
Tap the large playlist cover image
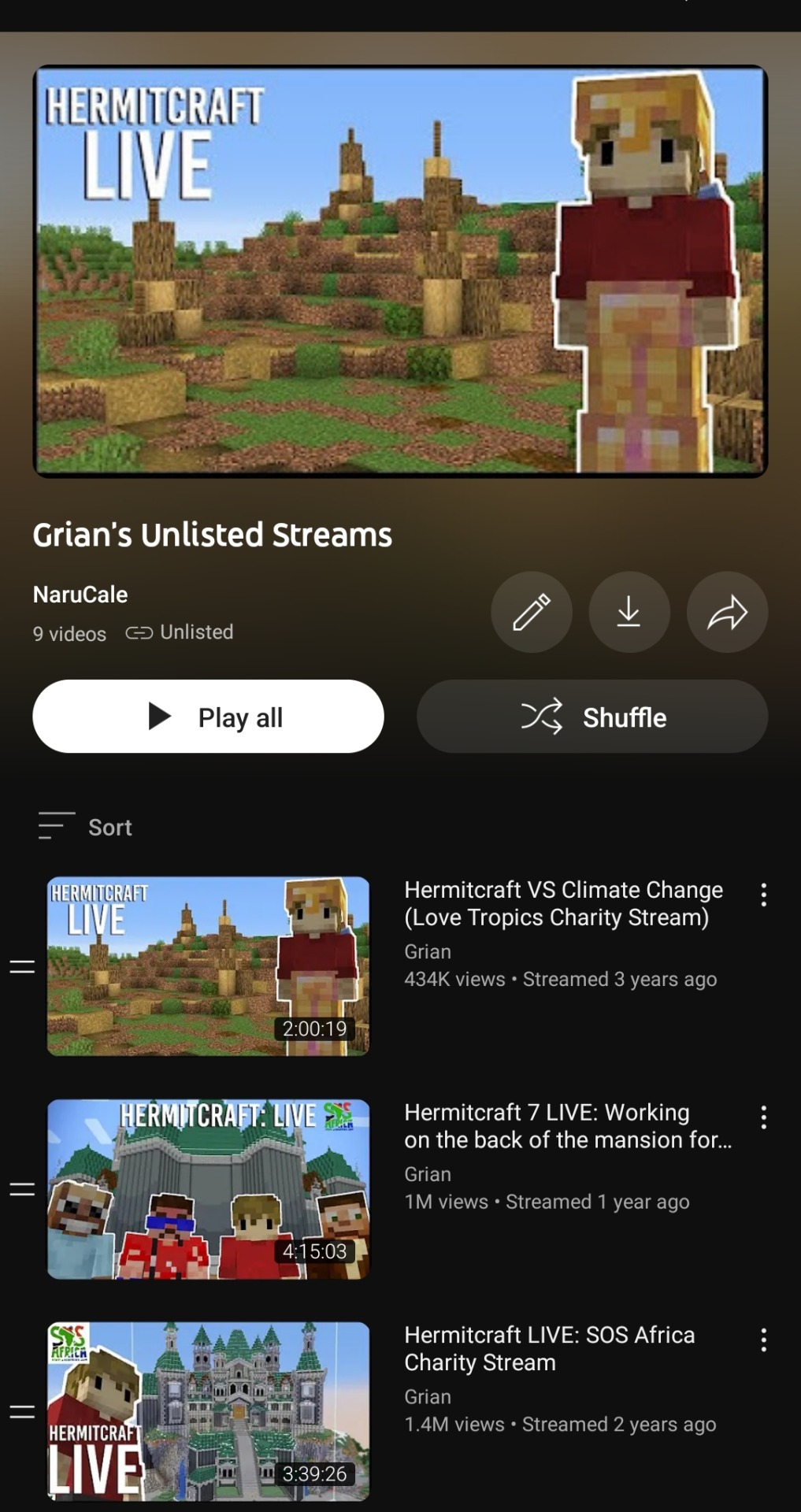pyautogui.click(x=400, y=271)
